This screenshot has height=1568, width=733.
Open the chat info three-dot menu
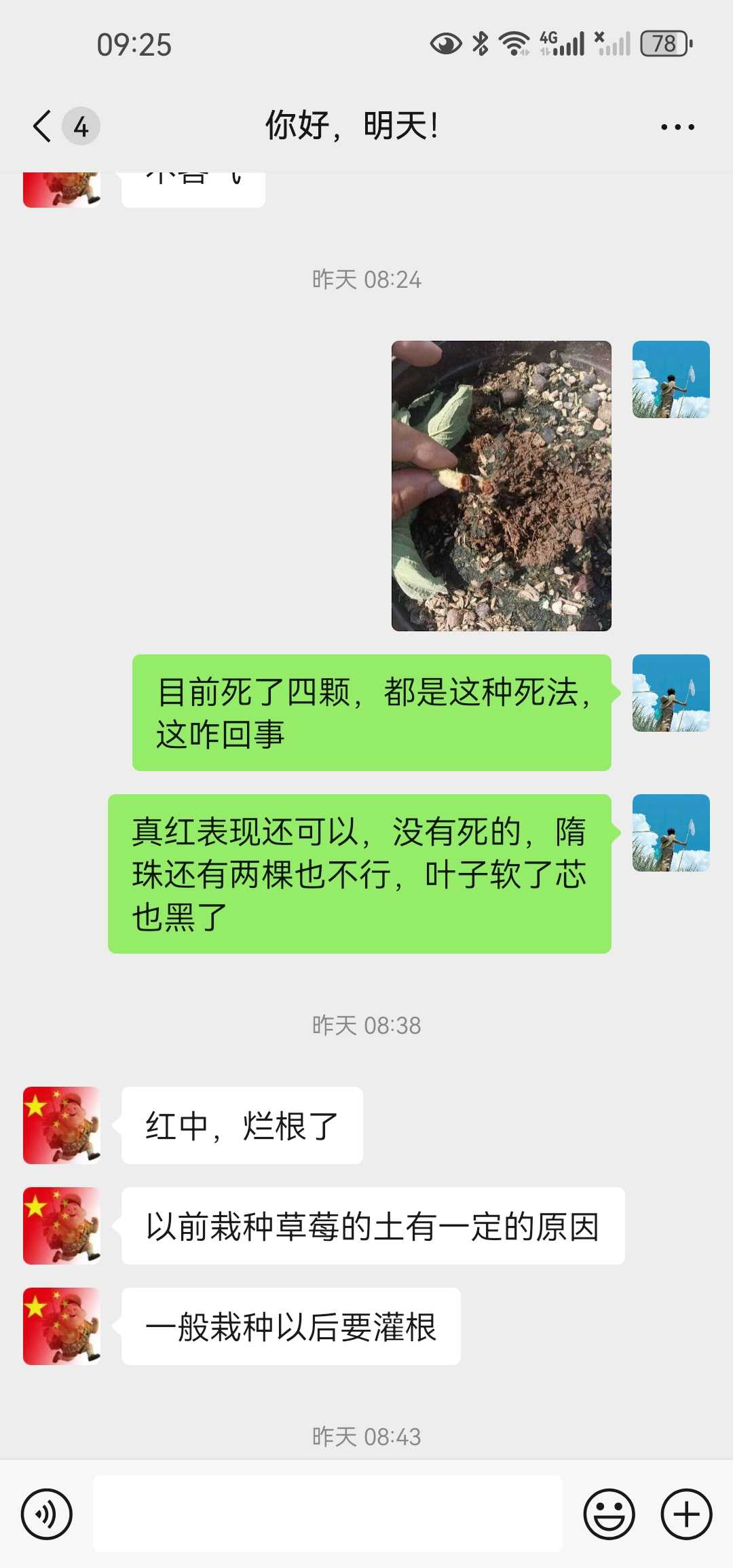tap(677, 127)
